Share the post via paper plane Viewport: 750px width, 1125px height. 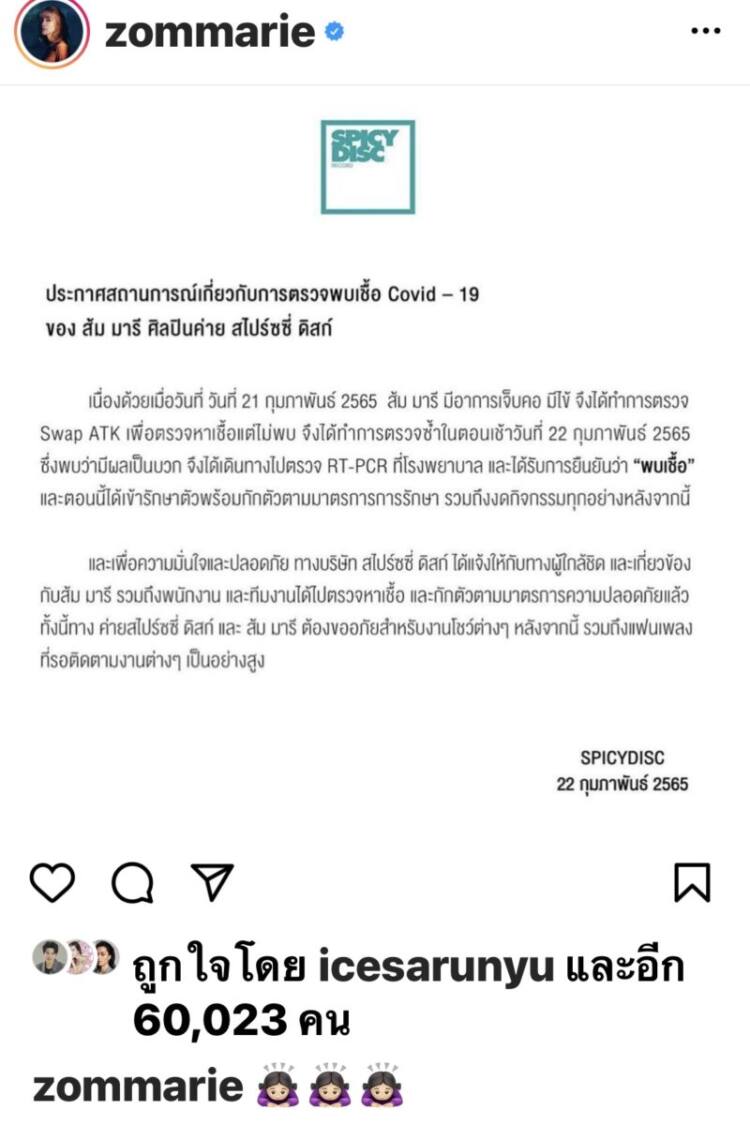point(211,882)
